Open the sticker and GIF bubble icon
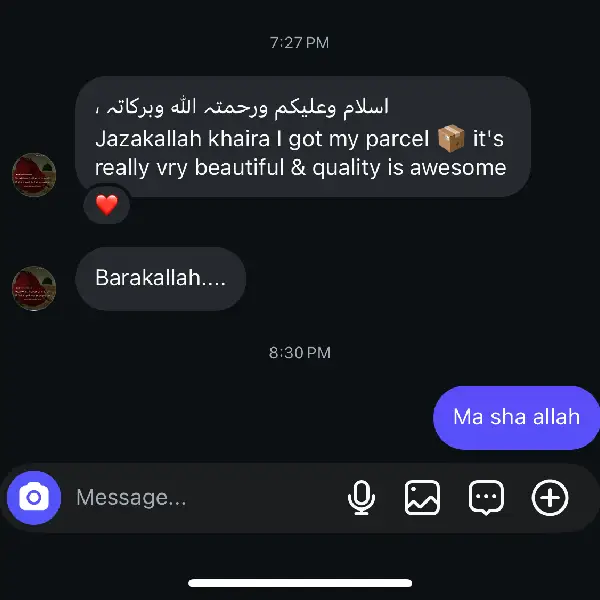 486,497
